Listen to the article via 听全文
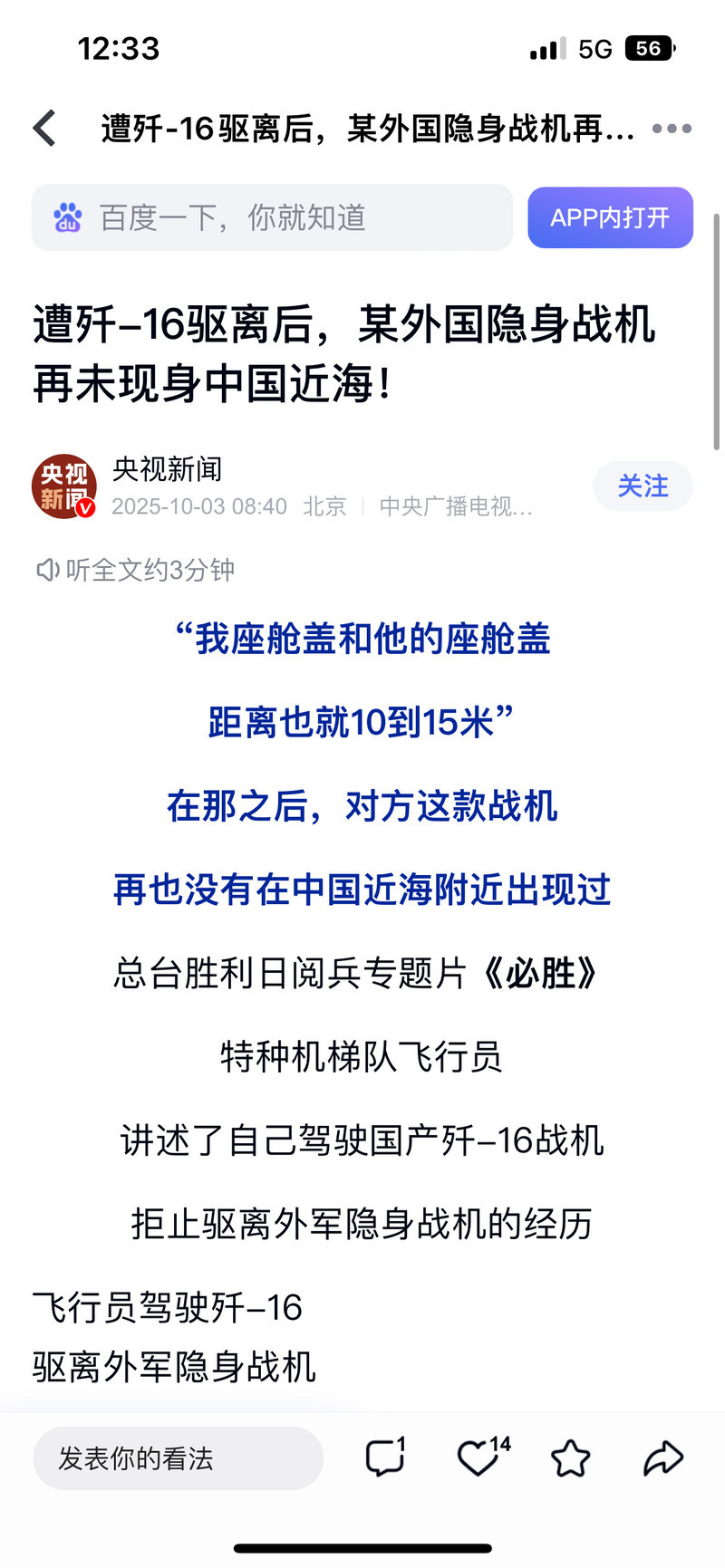 point(136,570)
